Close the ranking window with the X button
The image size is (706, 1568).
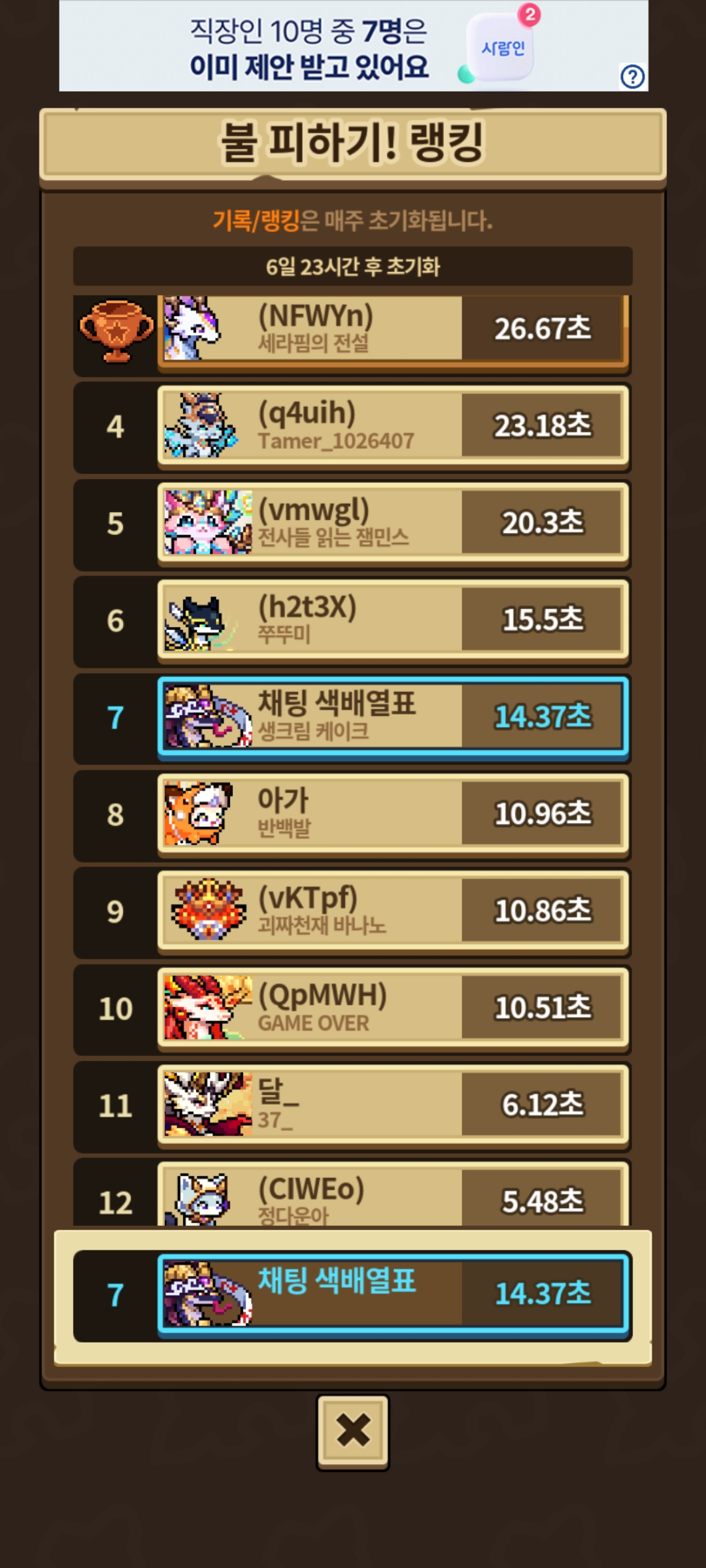coord(353,1431)
